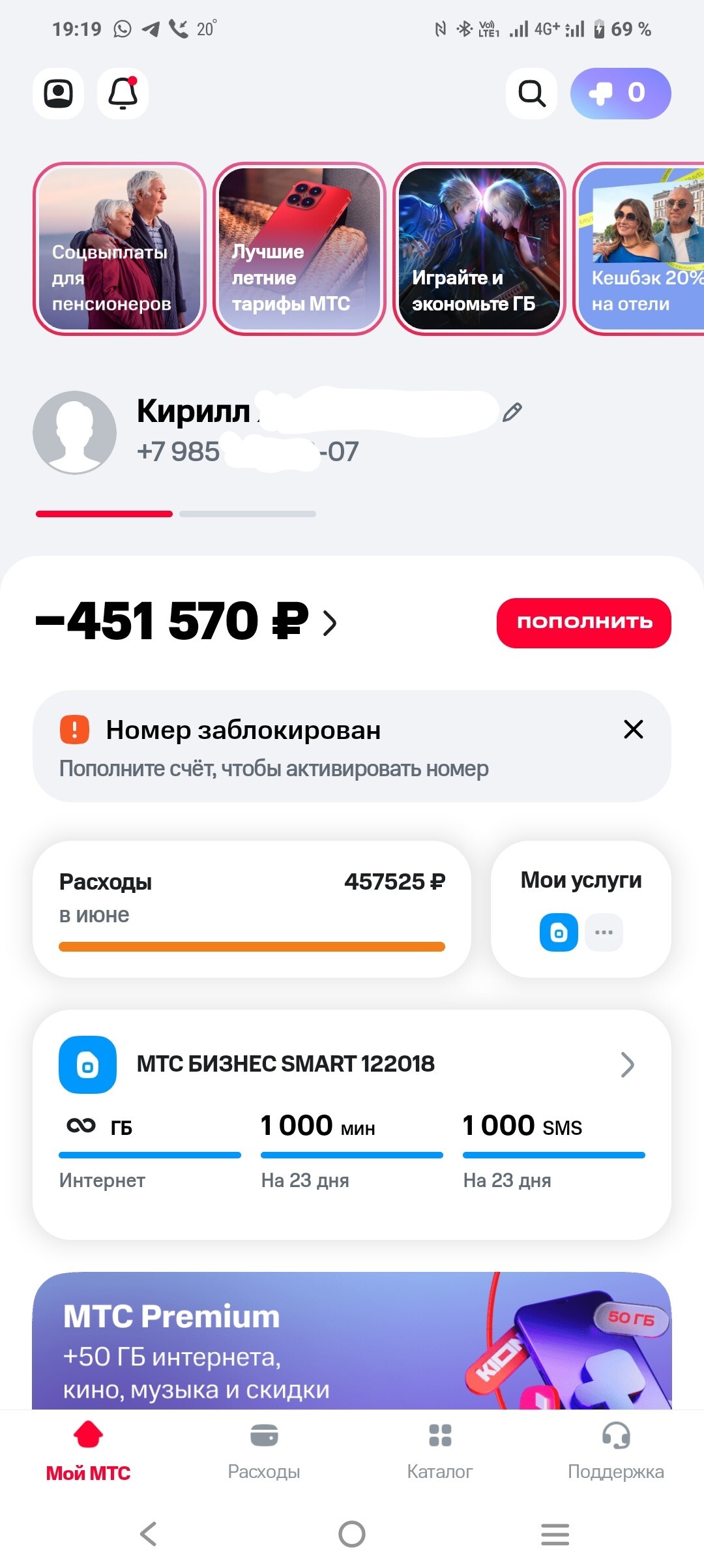Open the Играйте и экономьте ГБ story
Image resolution: width=704 pixels, height=1568 pixels.
pos(479,249)
